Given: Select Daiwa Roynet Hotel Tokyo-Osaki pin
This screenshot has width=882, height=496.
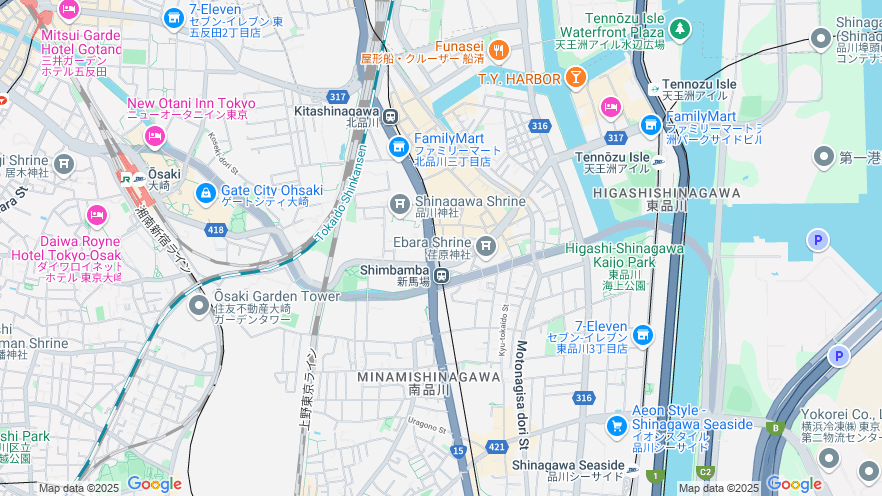Looking at the screenshot, I should [97, 214].
